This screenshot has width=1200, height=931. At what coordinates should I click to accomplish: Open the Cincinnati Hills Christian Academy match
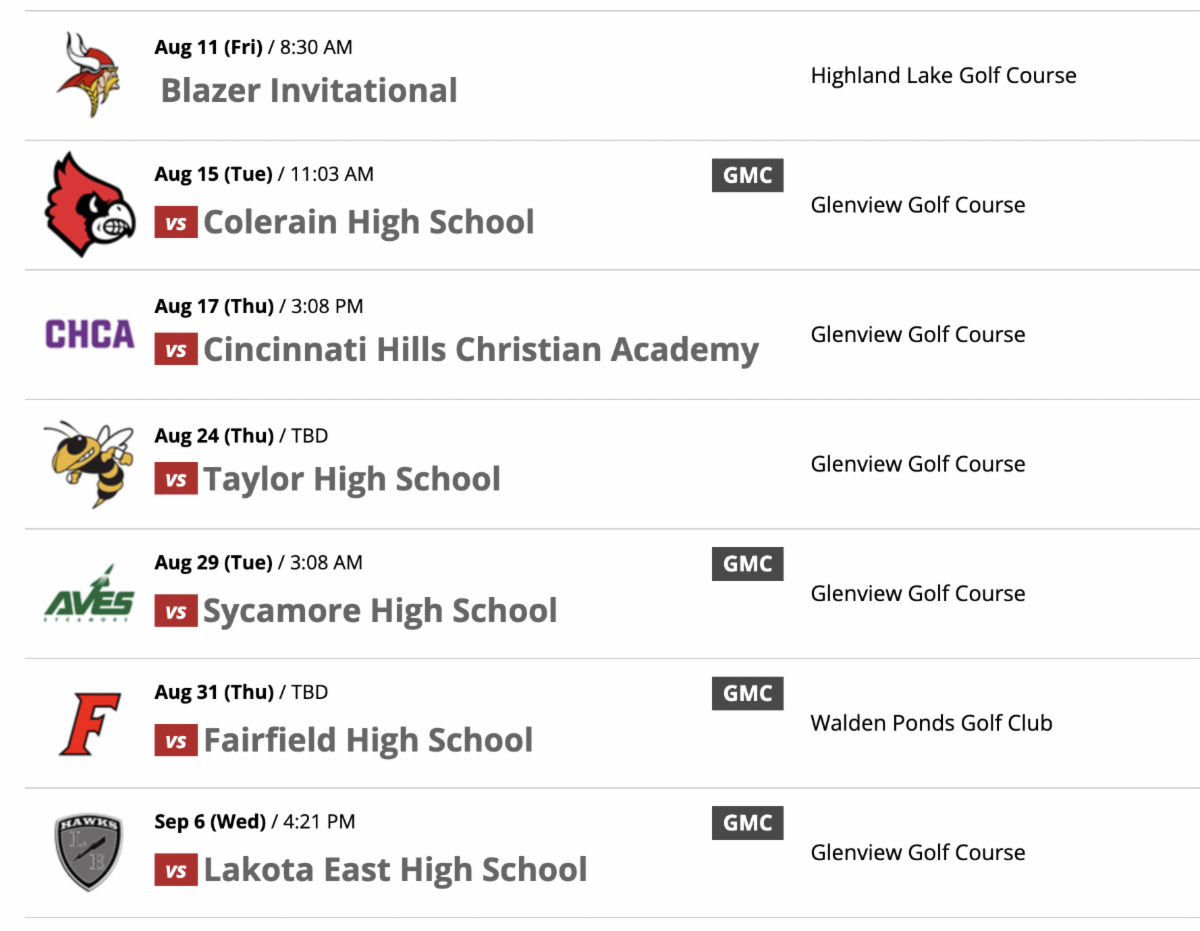point(480,350)
